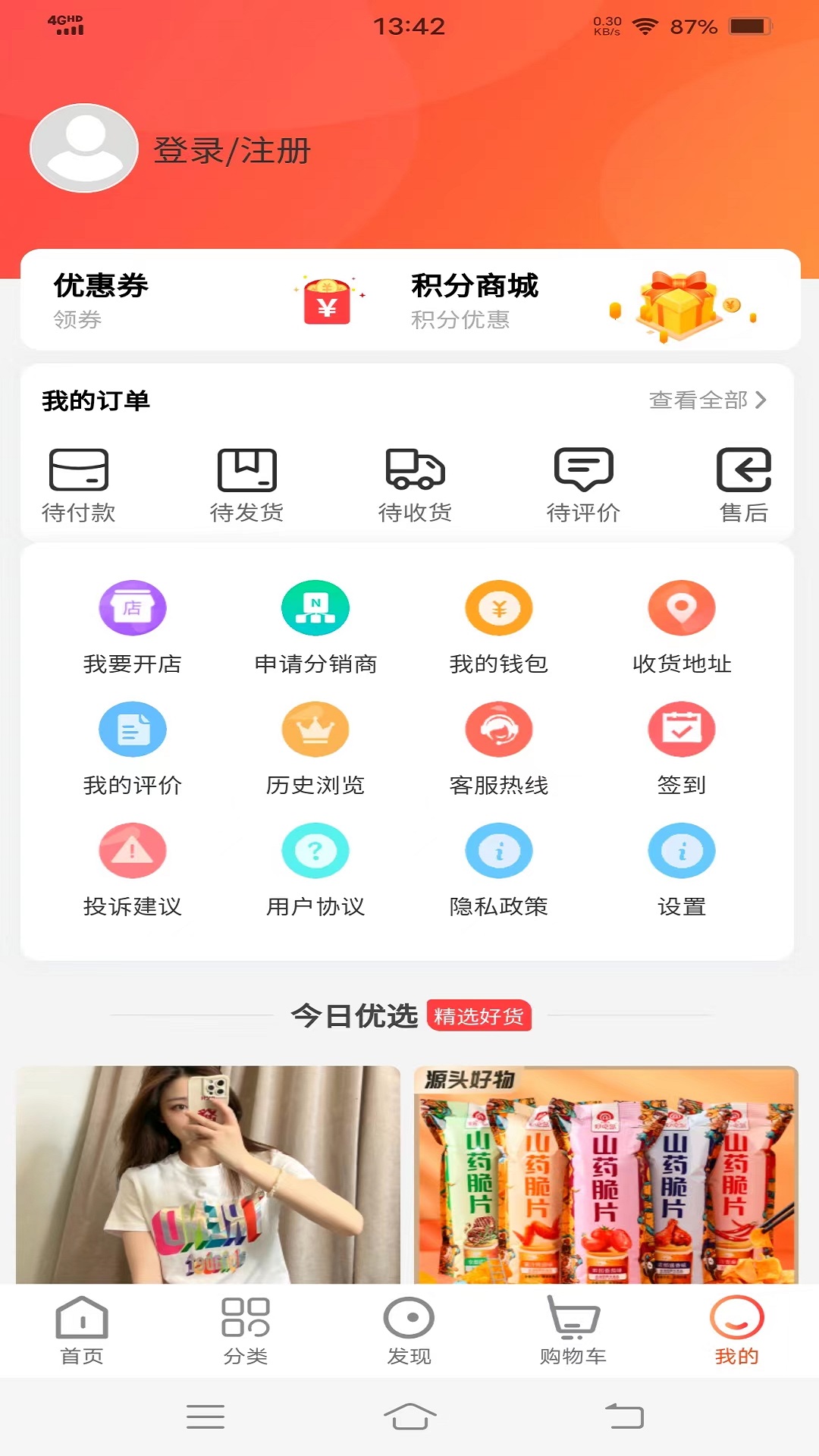This screenshot has height=1456, width=819.
Task: Select the 我的钱包 wallet icon
Action: tap(498, 607)
